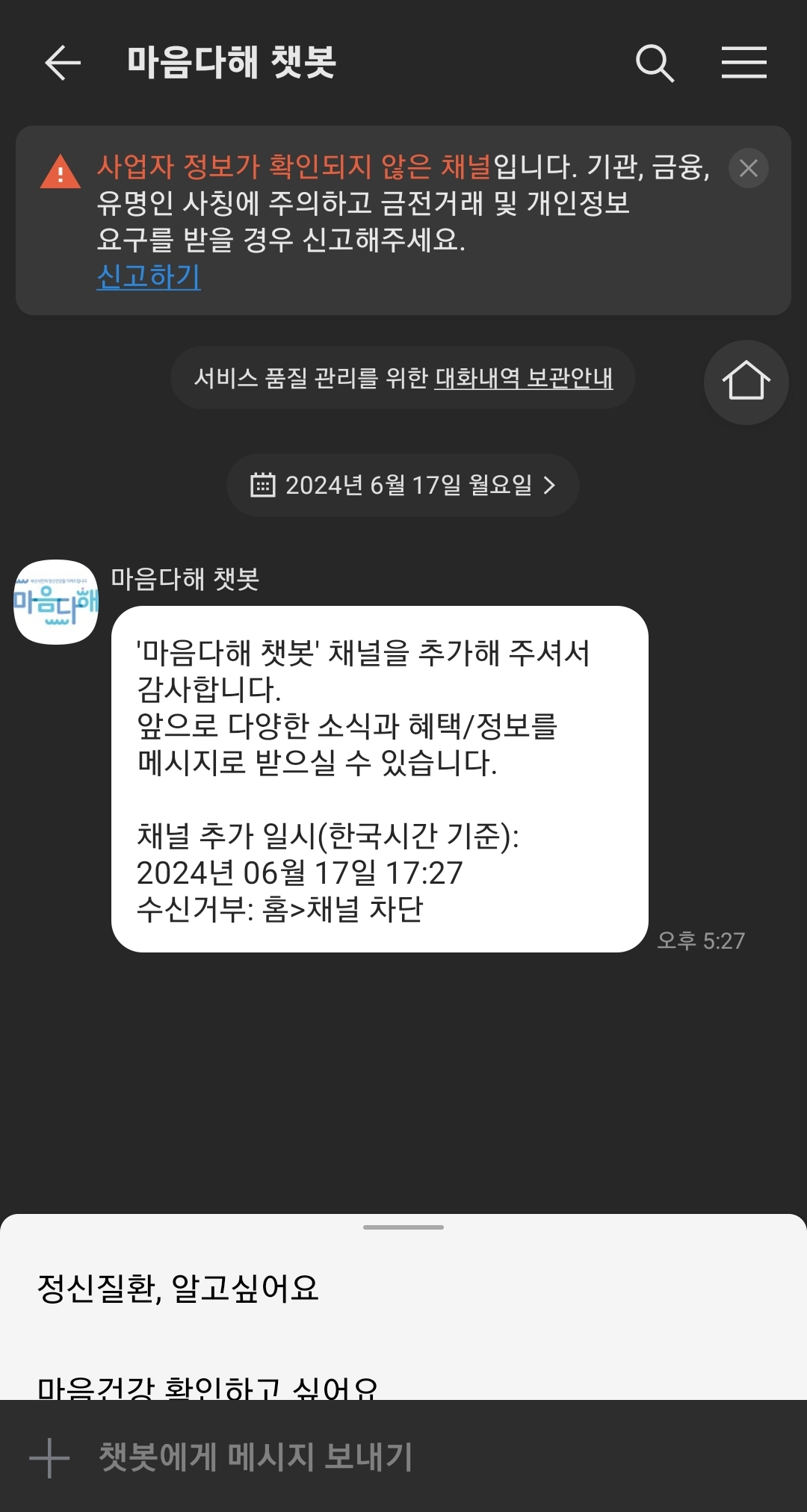Open the channel home button
The image size is (807, 1512).
(x=746, y=382)
